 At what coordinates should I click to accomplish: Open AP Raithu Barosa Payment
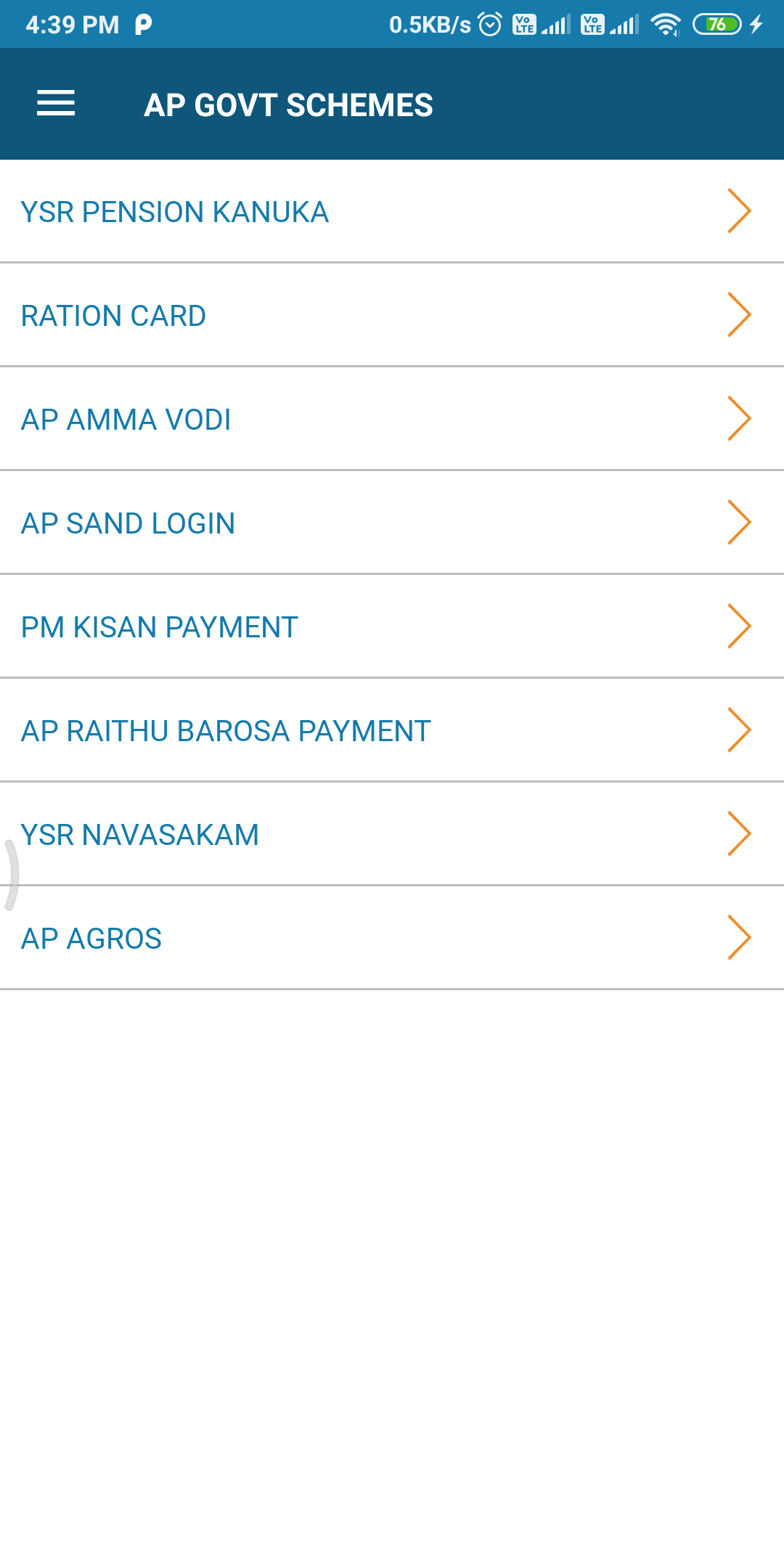(392, 730)
